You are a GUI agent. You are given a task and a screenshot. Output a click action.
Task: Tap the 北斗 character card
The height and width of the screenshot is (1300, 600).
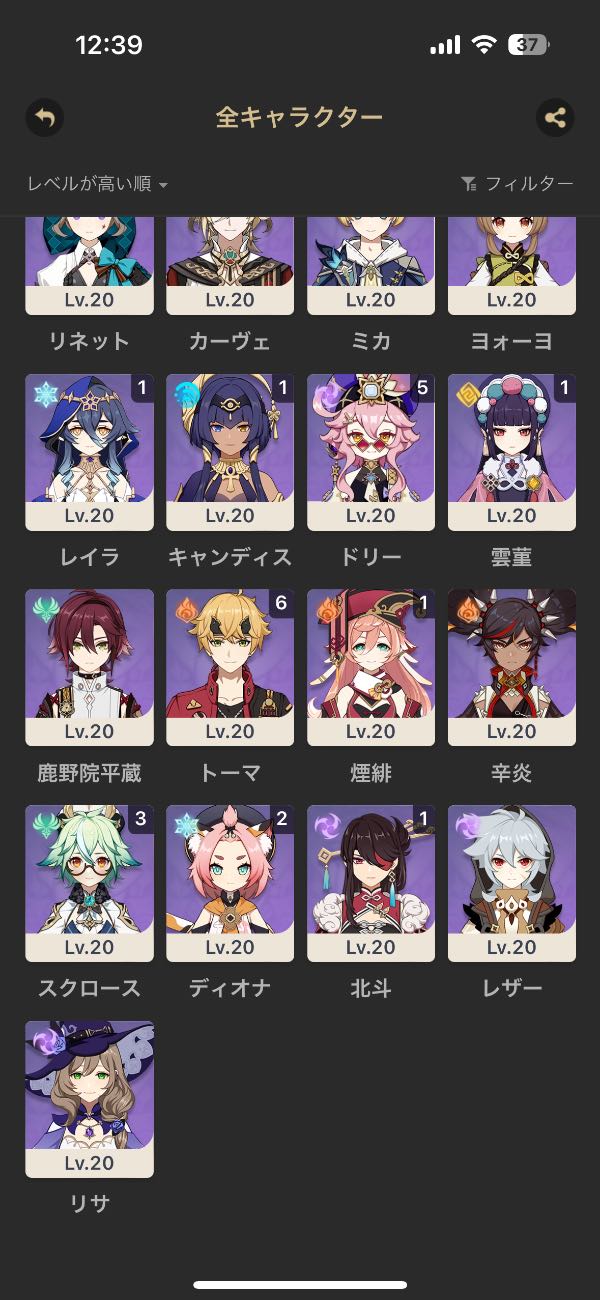pyautogui.click(x=371, y=883)
